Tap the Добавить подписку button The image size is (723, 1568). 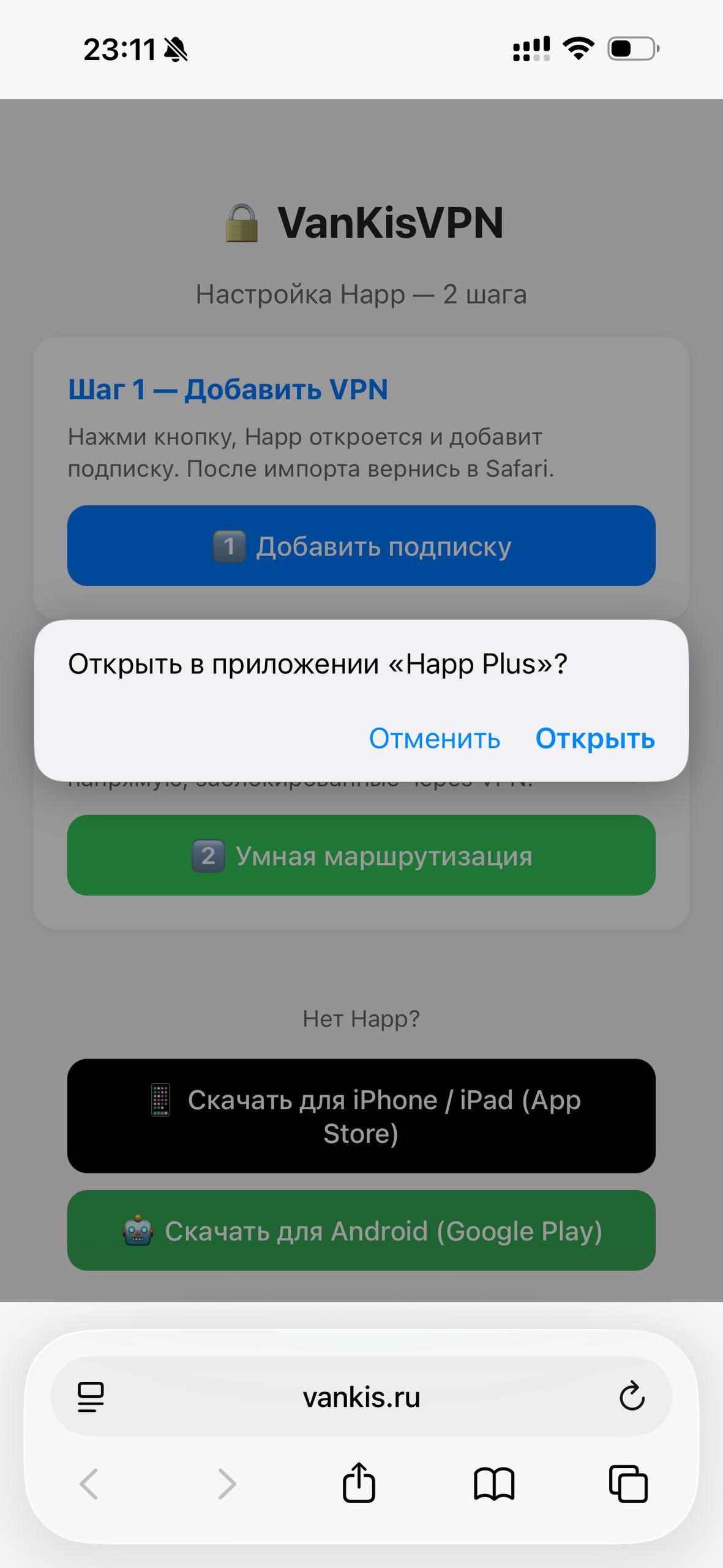tap(361, 546)
